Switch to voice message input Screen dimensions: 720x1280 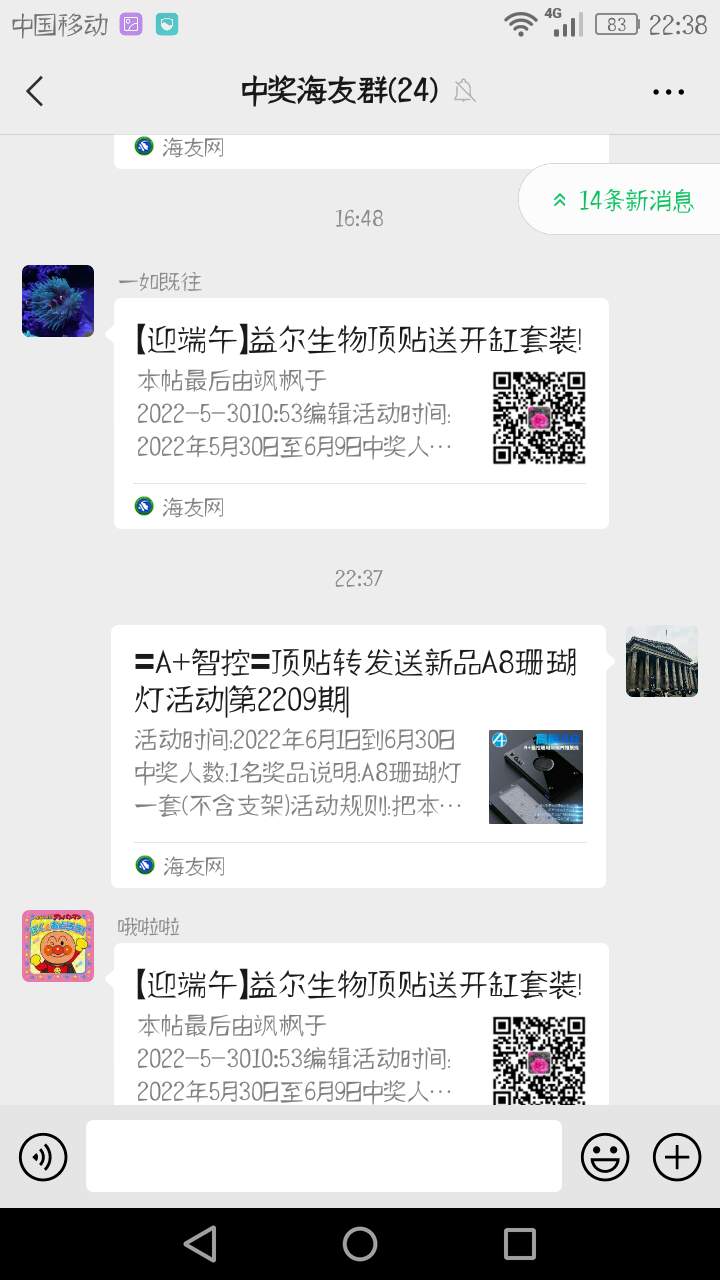[x=43, y=1157]
